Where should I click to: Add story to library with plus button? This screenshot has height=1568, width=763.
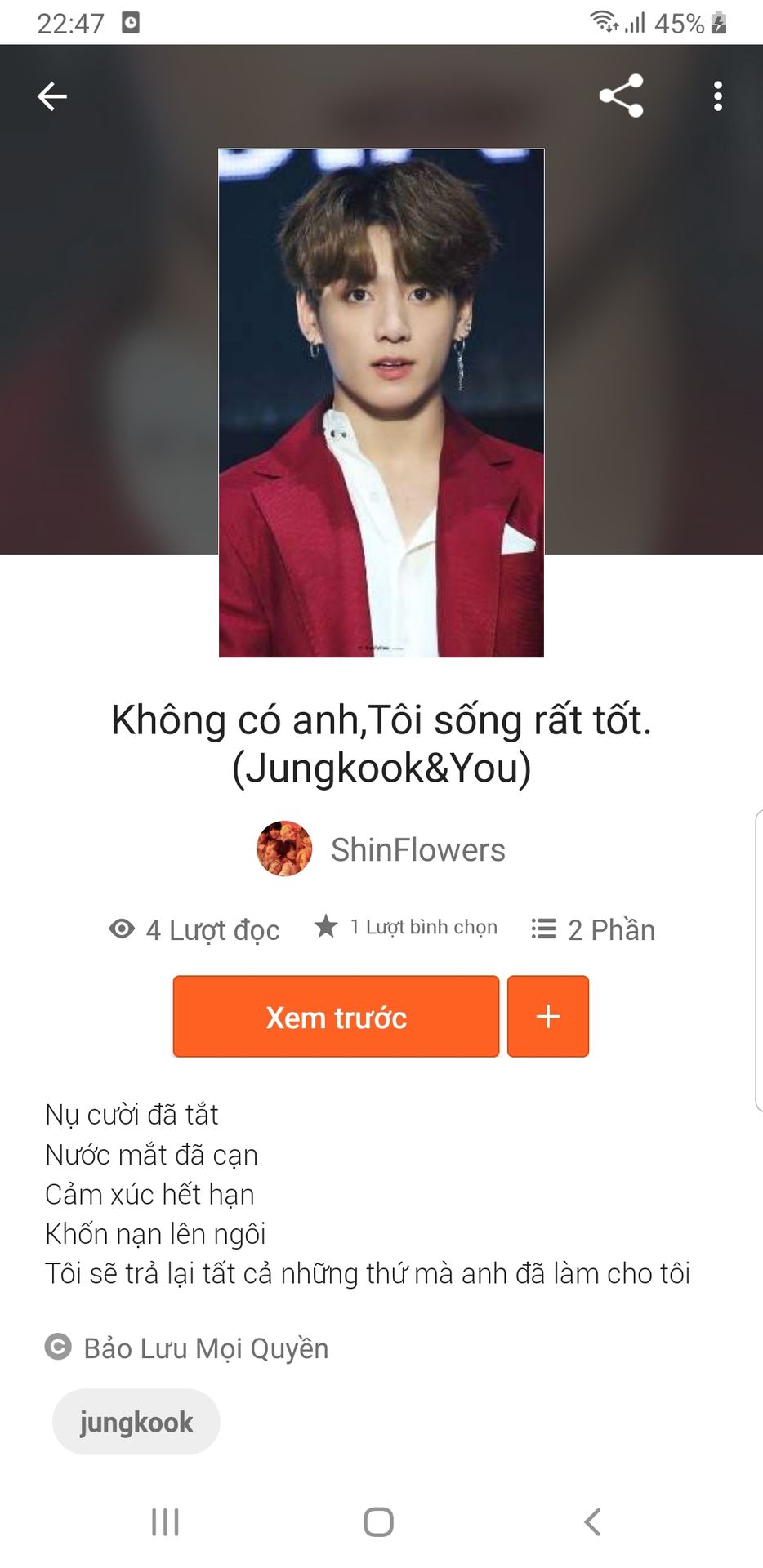(x=547, y=1017)
